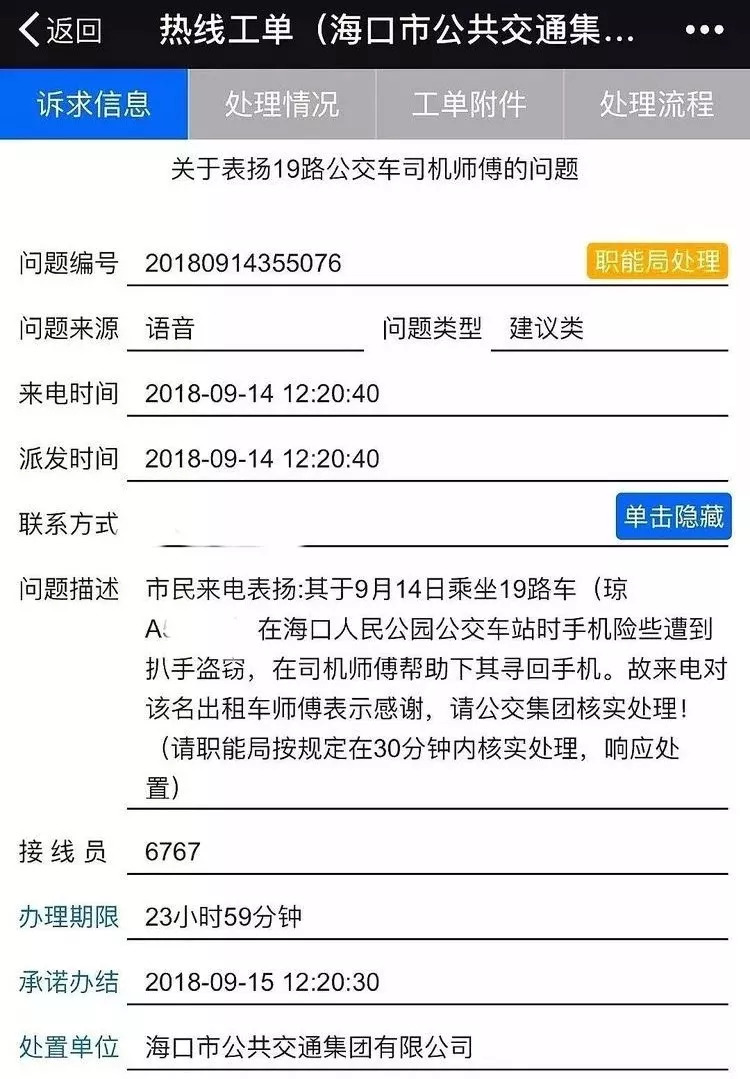Image resolution: width=750 pixels, height=1079 pixels.
Task: Tap the 职能局处理 button
Action: [656, 262]
